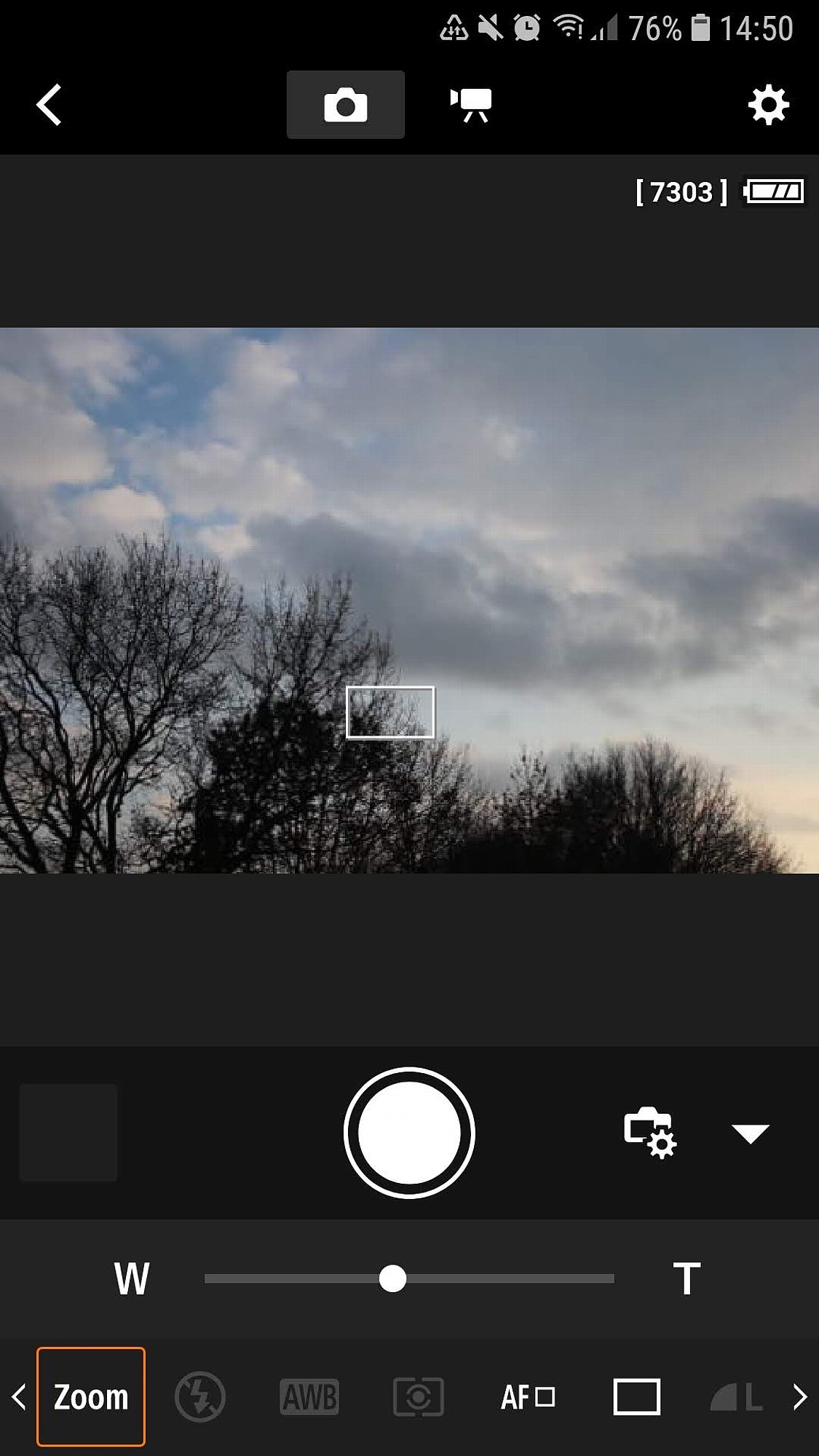Tap the shutter button to take photo
Image resolution: width=819 pixels, height=1456 pixels.
click(409, 1133)
